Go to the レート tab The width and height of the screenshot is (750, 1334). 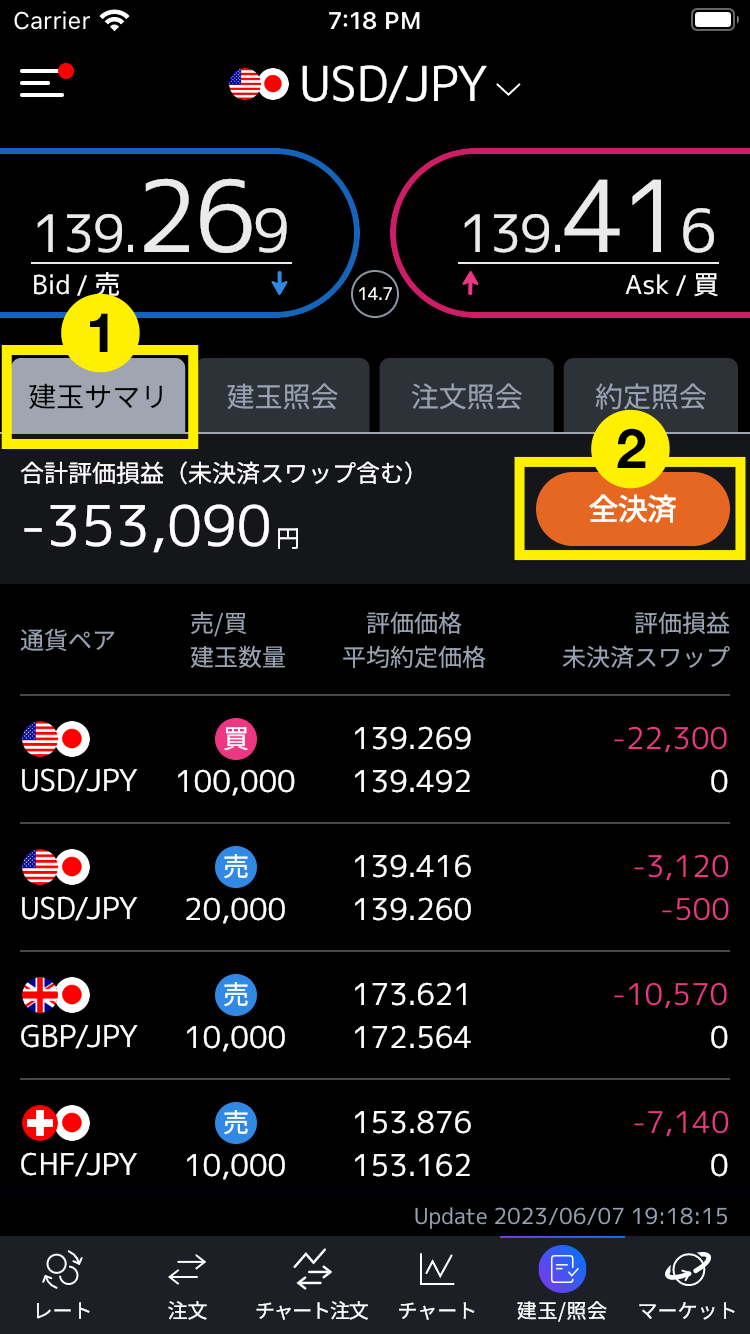pos(62,1286)
